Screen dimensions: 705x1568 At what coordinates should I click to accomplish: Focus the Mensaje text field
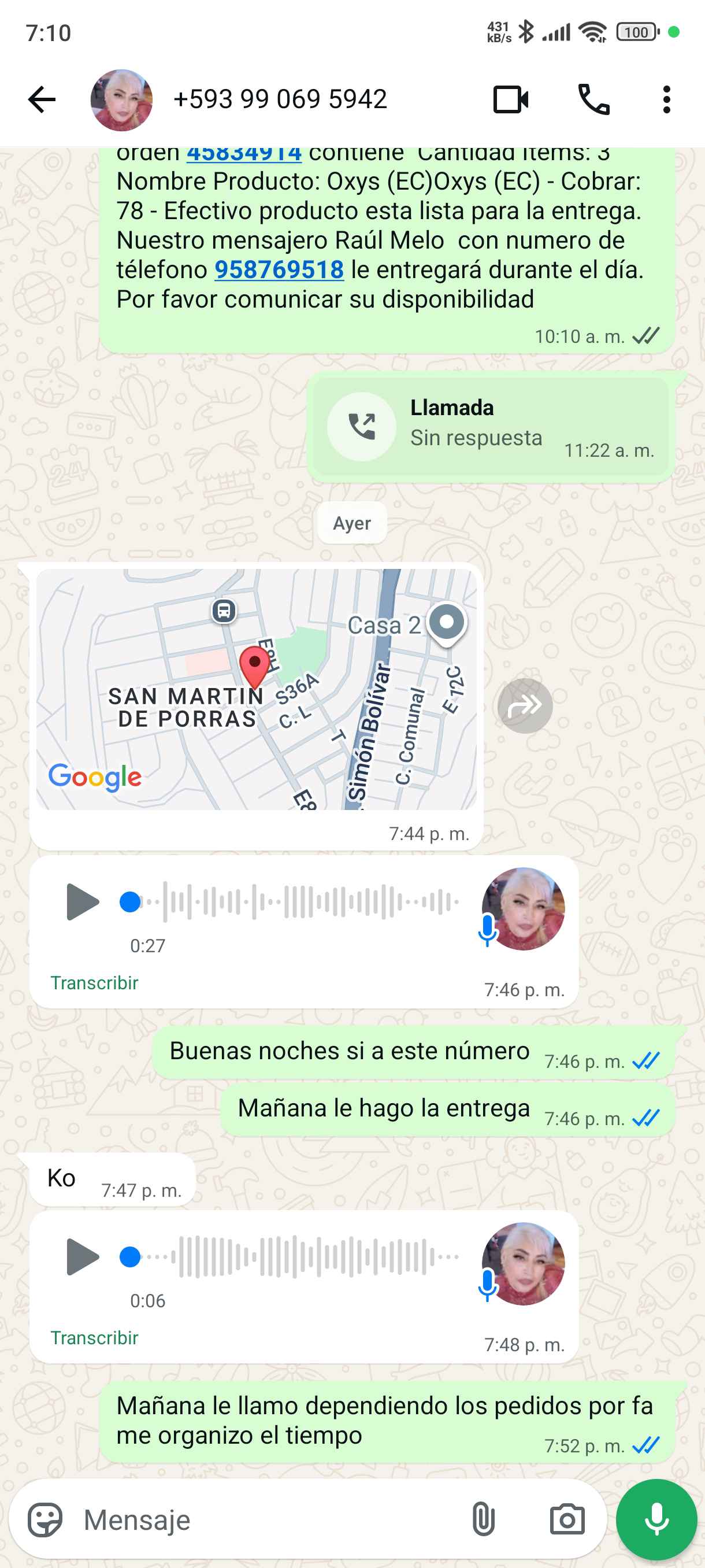[268, 1519]
